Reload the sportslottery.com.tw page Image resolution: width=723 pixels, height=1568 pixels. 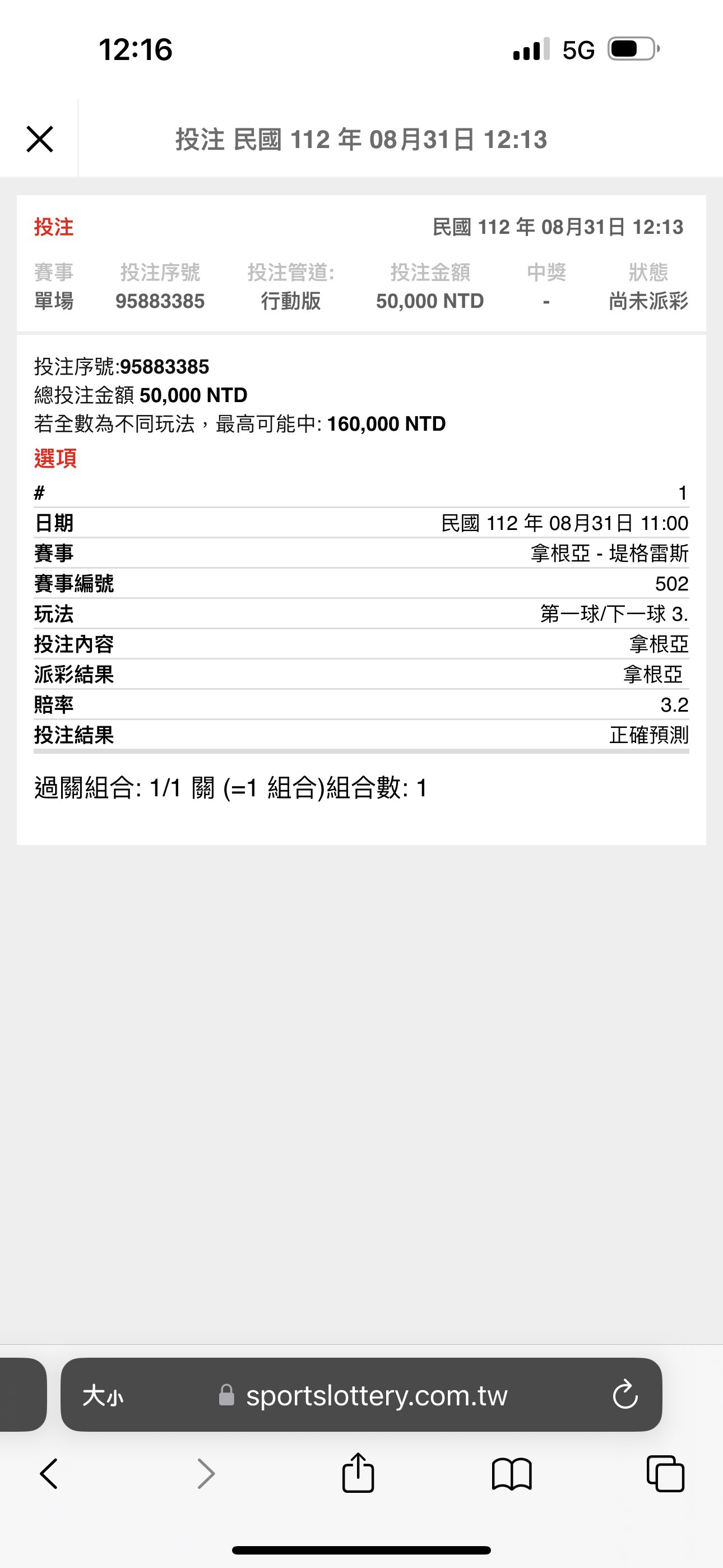(624, 1395)
